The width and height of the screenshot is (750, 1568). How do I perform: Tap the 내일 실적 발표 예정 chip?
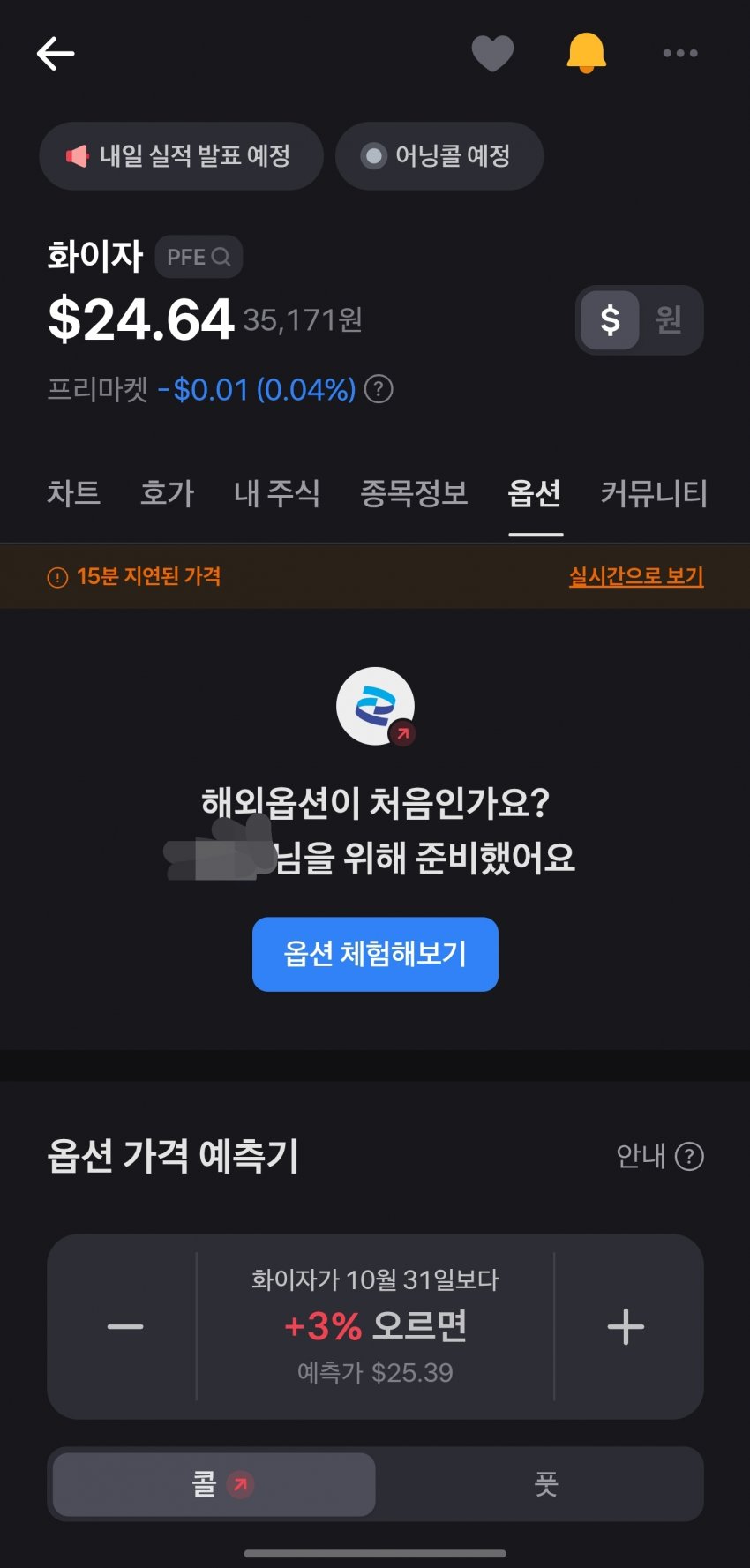click(181, 156)
